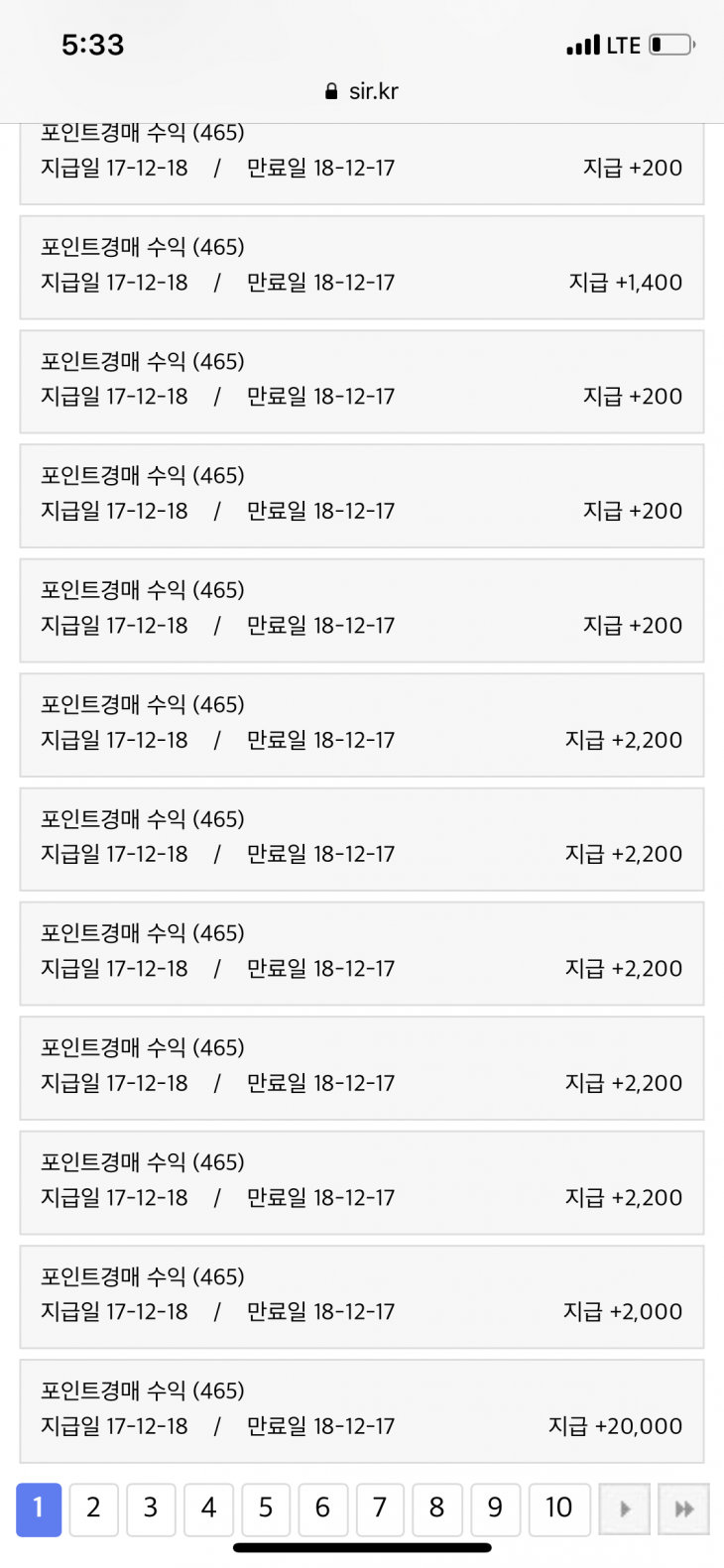
Task: Navigate to page 6
Action: click(322, 1508)
